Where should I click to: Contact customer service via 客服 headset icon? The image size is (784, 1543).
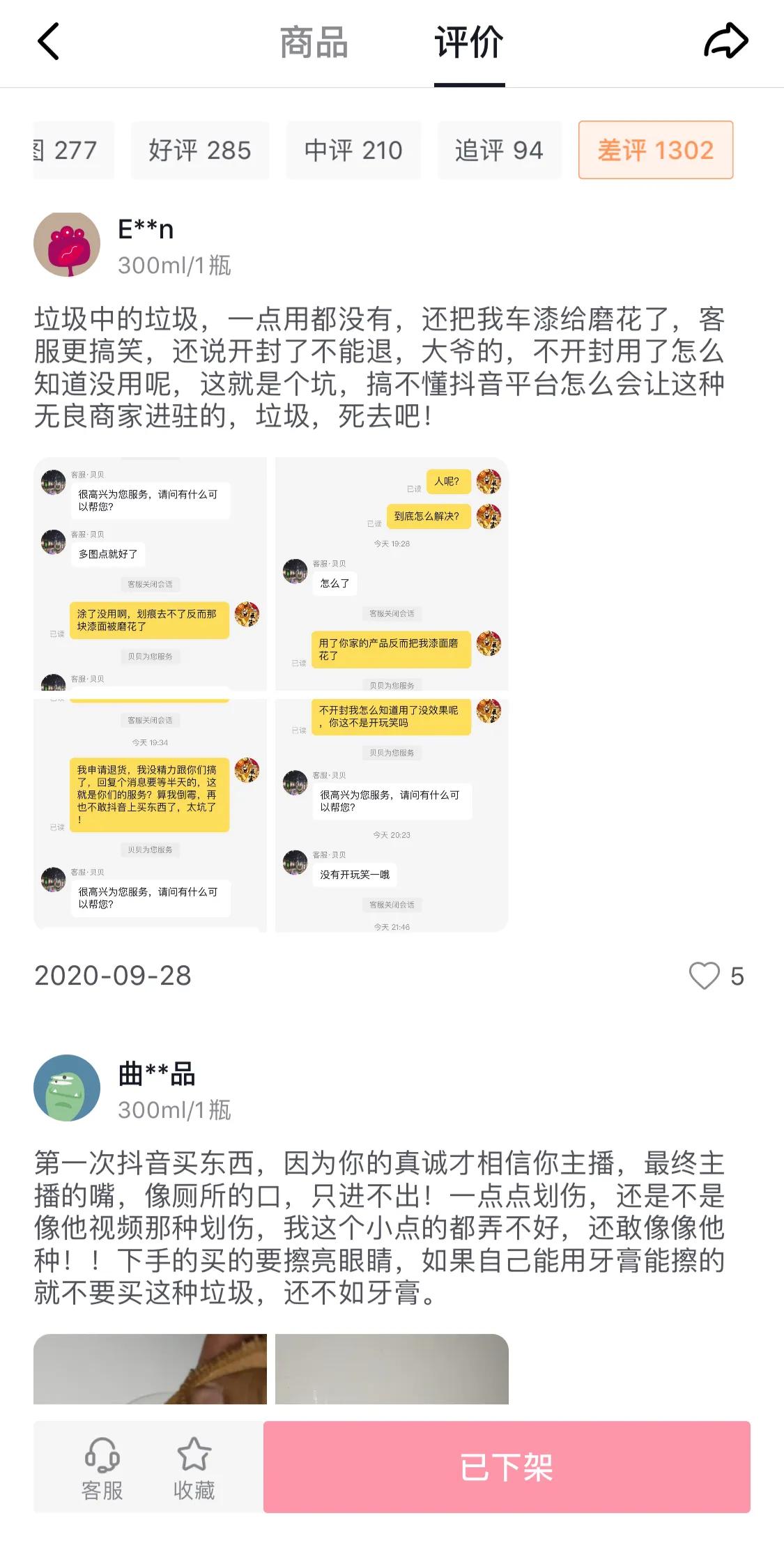103,1457
